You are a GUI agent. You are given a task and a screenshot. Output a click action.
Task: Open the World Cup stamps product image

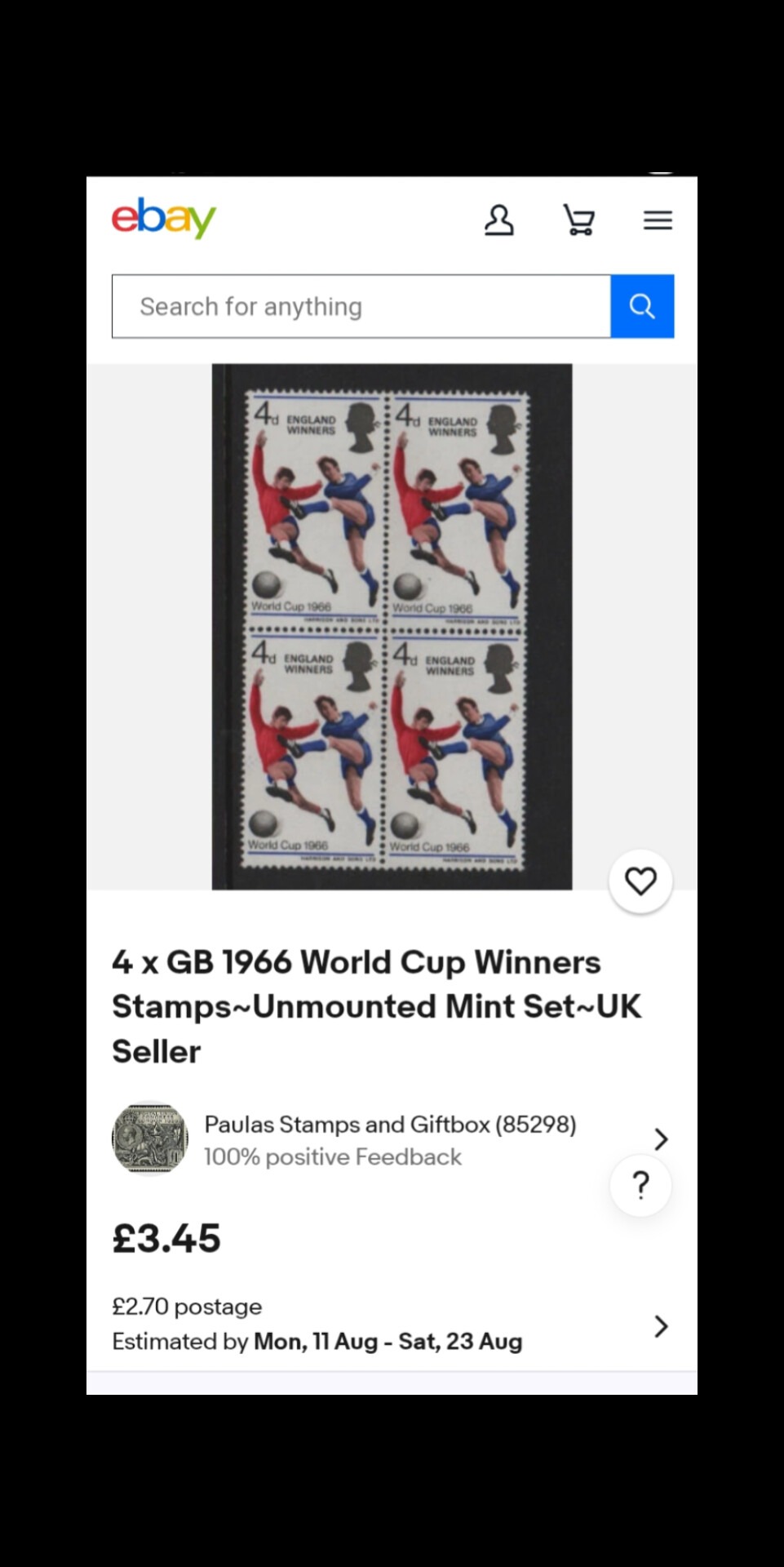[392, 627]
